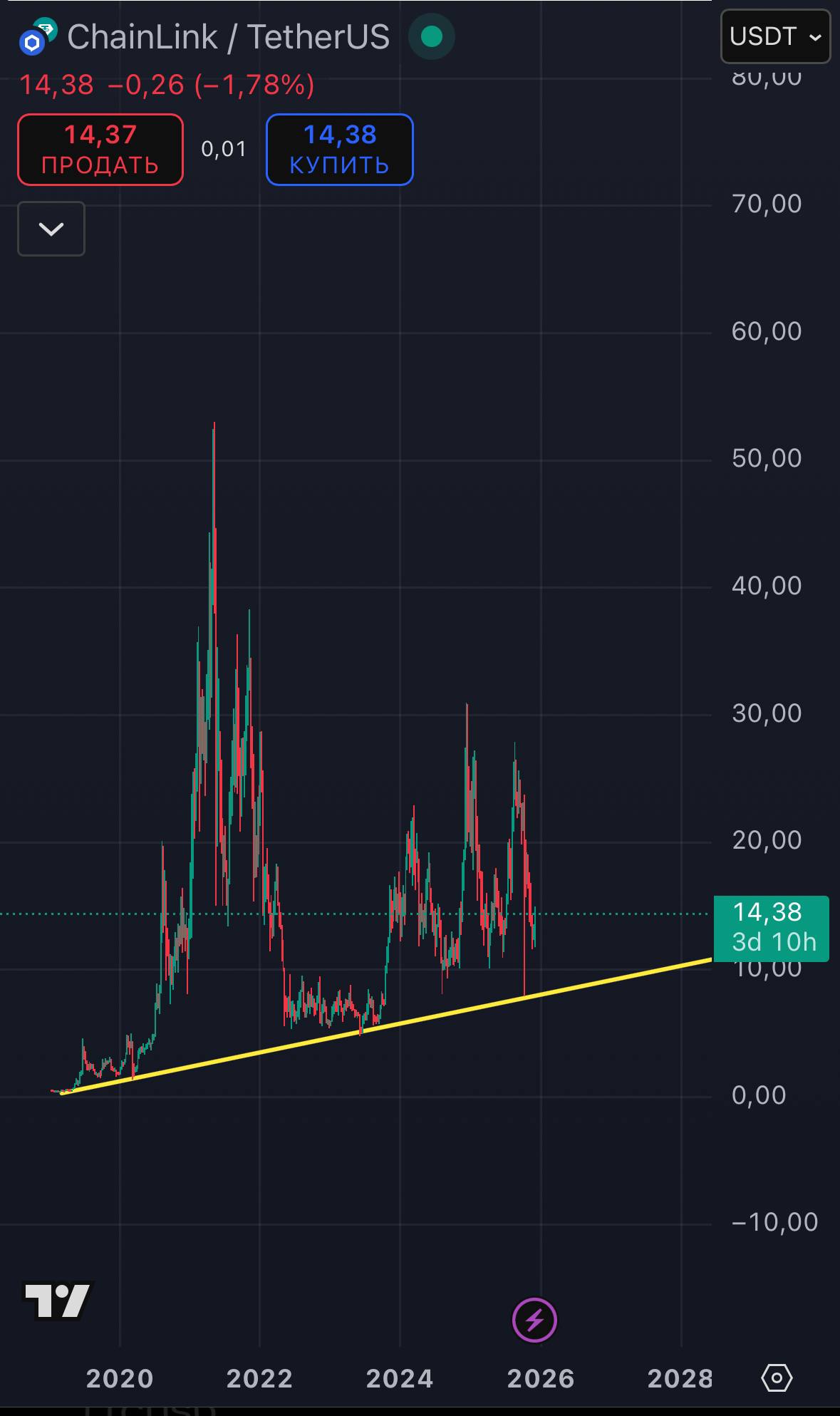Image resolution: width=840 pixels, height=1416 pixels.
Task: Tap the TradingView logo
Action: (57, 1300)
